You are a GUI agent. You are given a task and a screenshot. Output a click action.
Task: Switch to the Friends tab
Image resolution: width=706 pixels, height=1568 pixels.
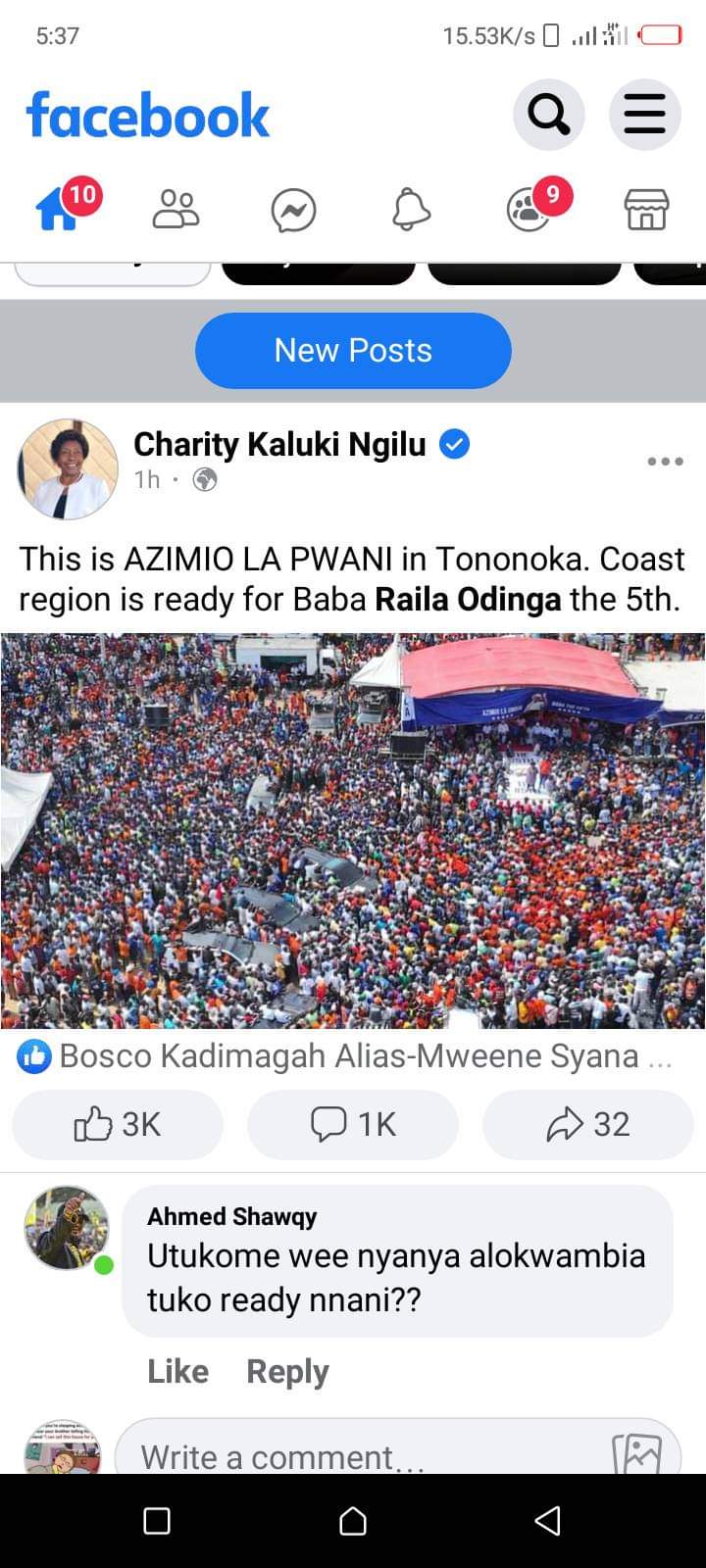[176, 210]
